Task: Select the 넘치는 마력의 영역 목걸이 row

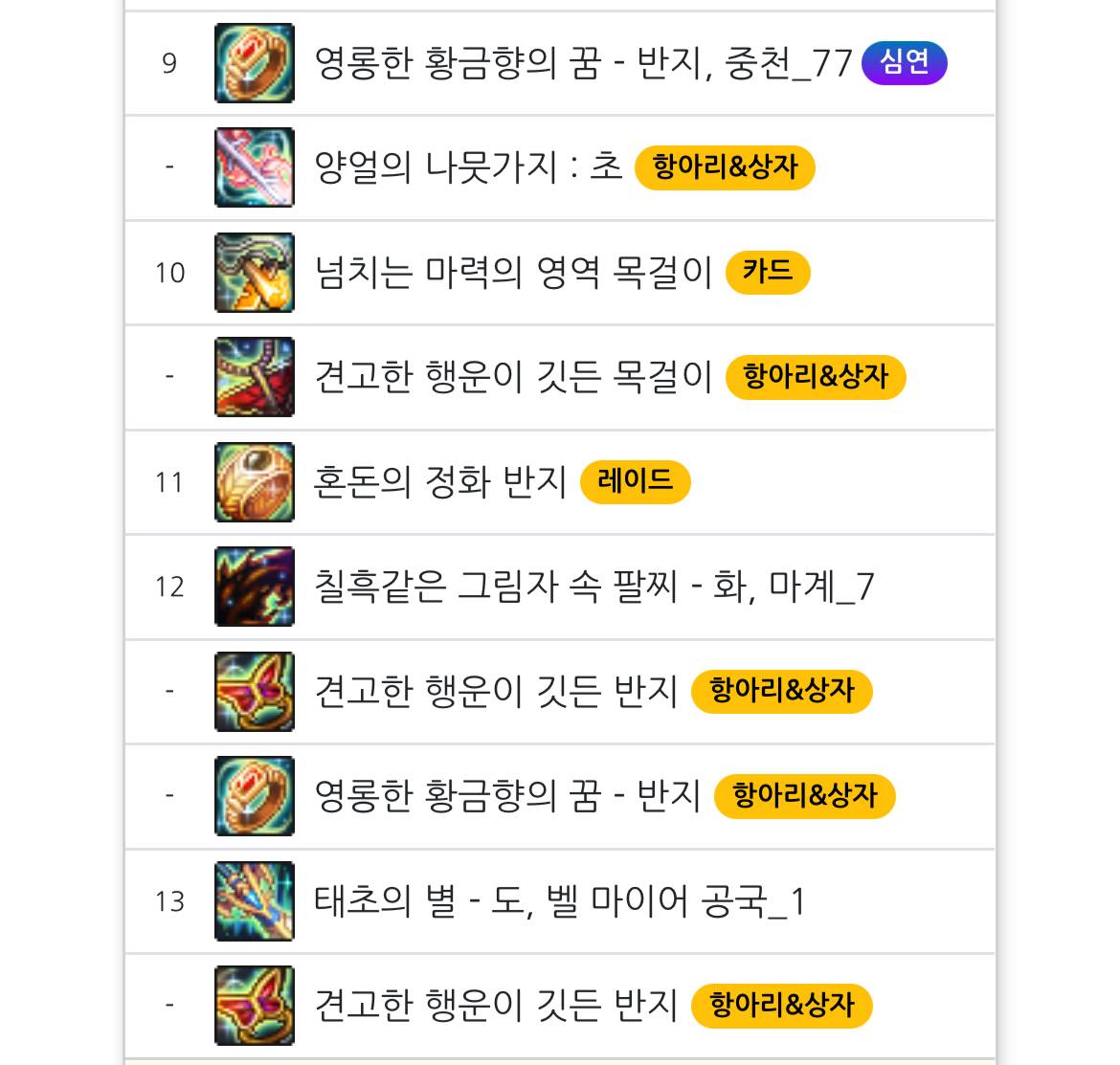Action: [x=560, y=273]
